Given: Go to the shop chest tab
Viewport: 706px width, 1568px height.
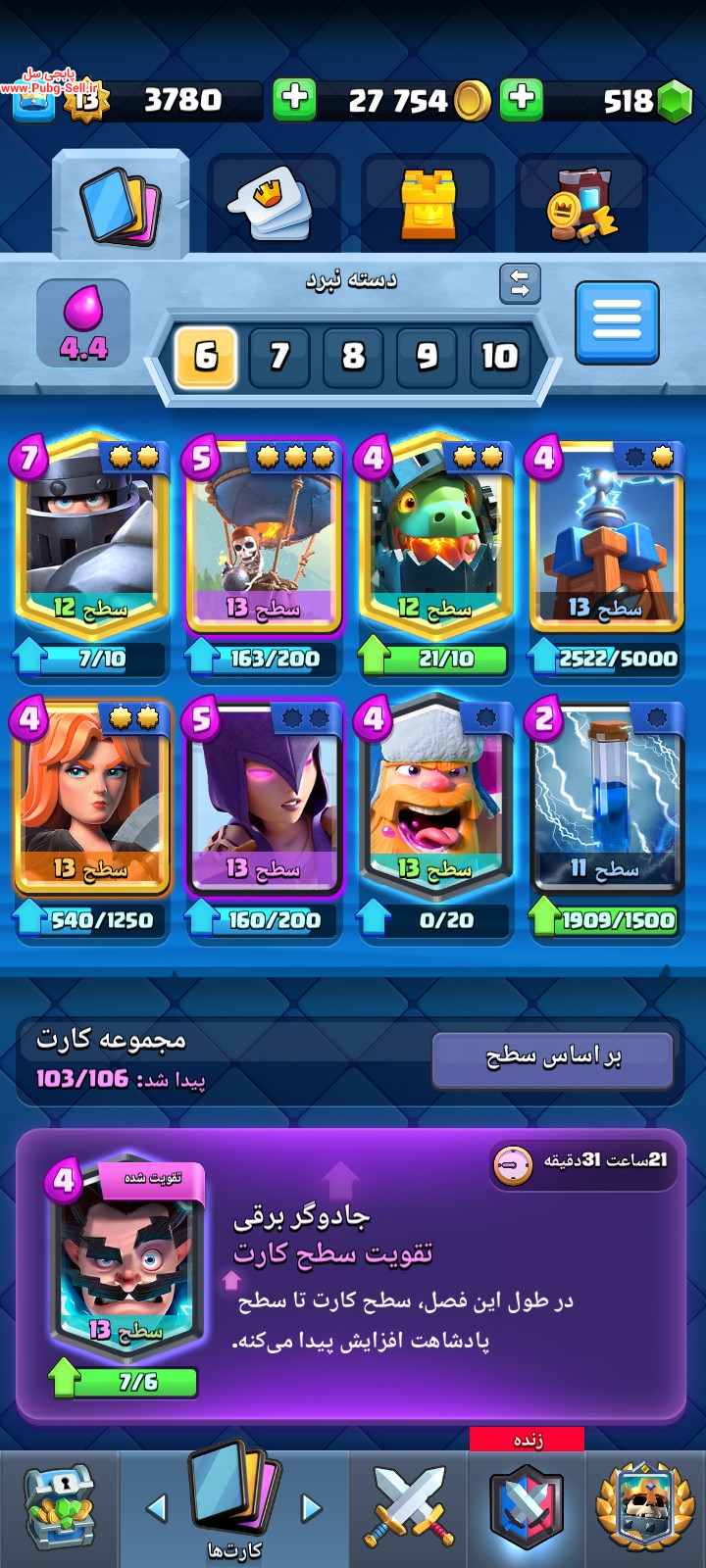Looking at the screenshot, I should point(59,1509).
